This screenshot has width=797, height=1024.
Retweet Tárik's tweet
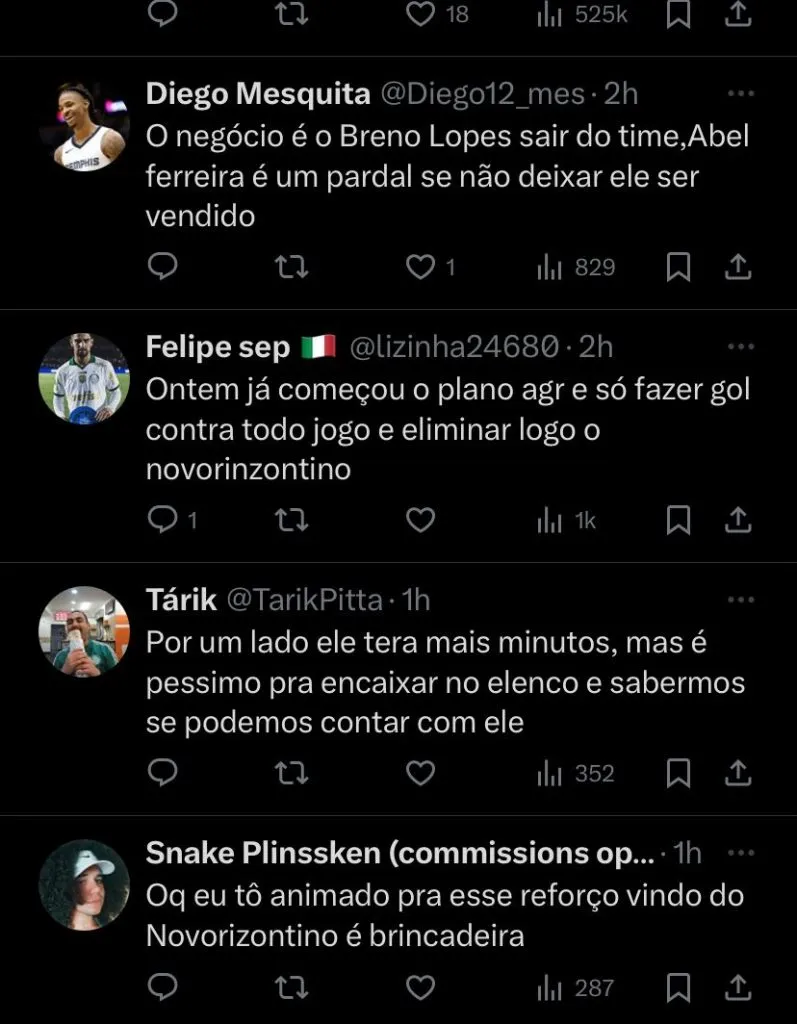tap(291, 773)
